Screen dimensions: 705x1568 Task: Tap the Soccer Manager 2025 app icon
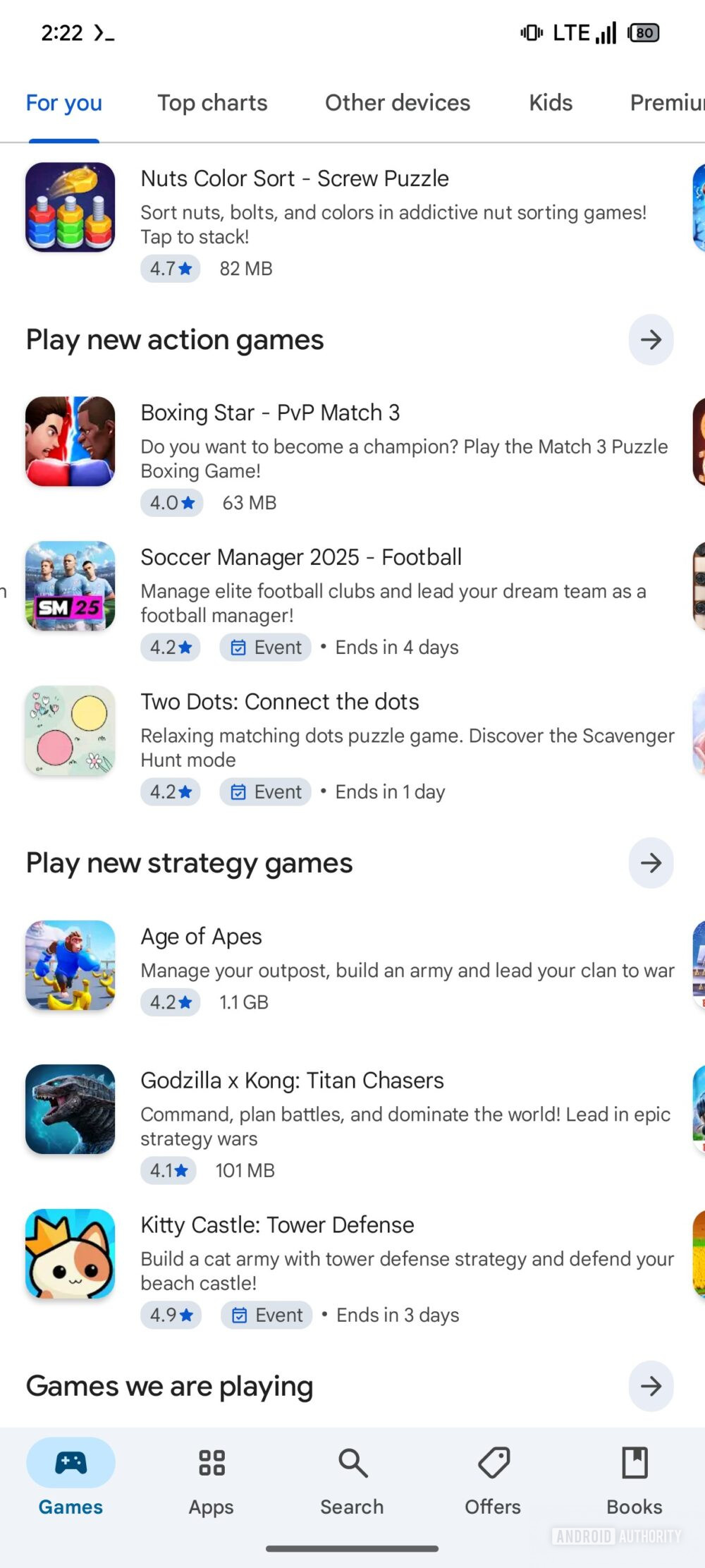coord(70,586)
